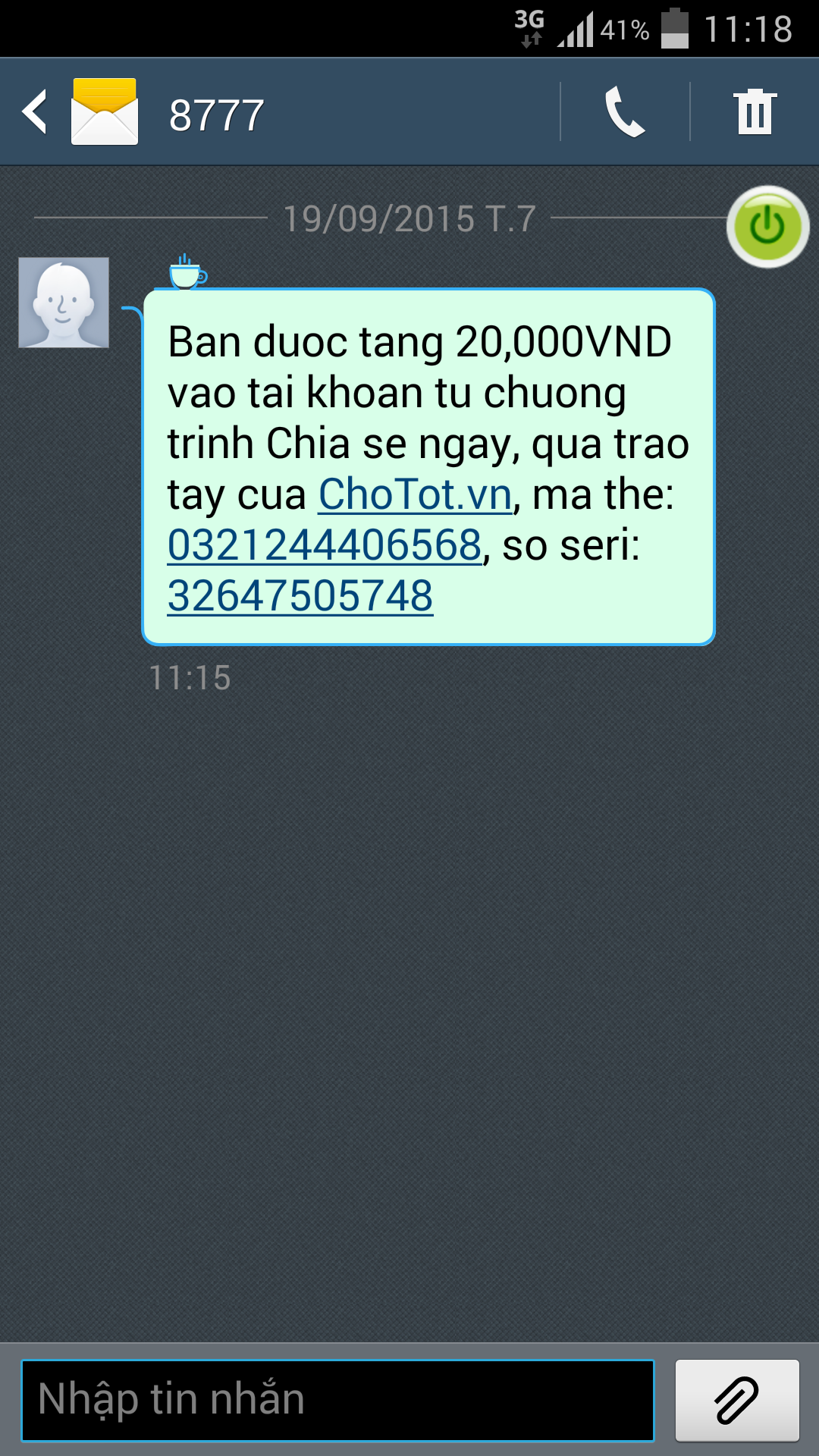
Task: Tap the serial number 32647505748
Action: coord(300,596)
